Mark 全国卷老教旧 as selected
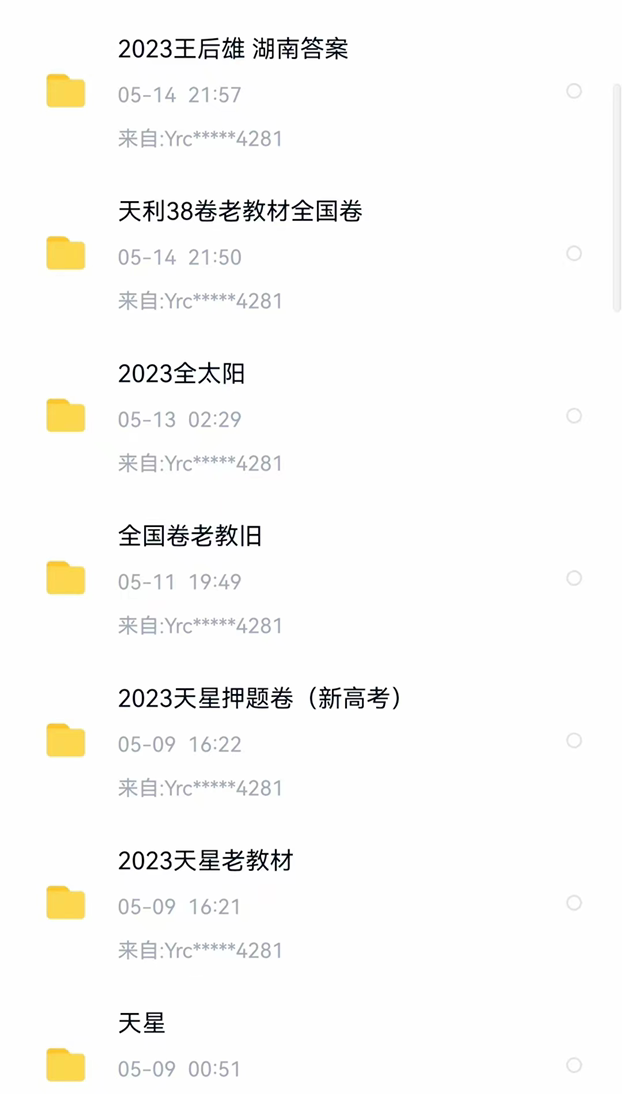The height and width of the screenshot is (1094, 622). coord(574,578)
